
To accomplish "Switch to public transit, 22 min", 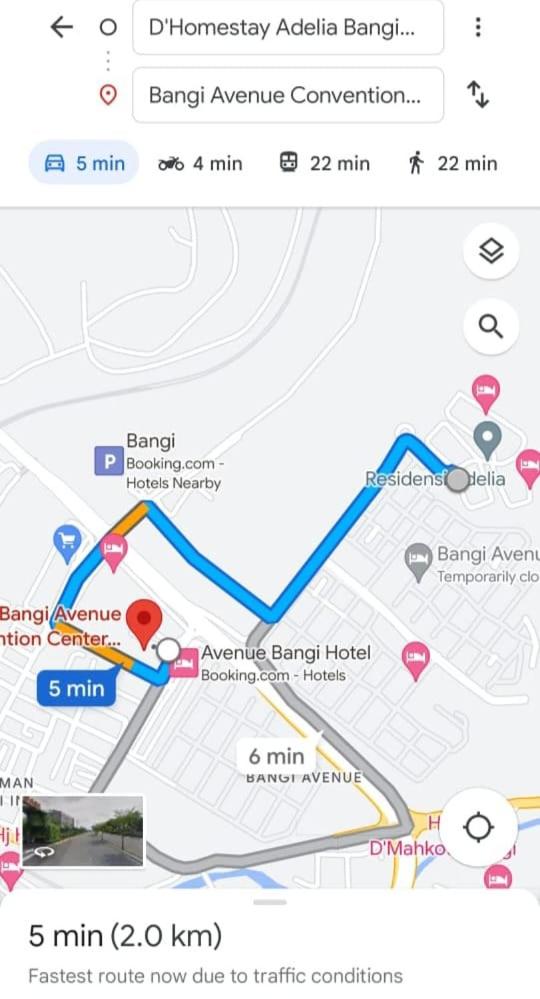I will (325, 164).
